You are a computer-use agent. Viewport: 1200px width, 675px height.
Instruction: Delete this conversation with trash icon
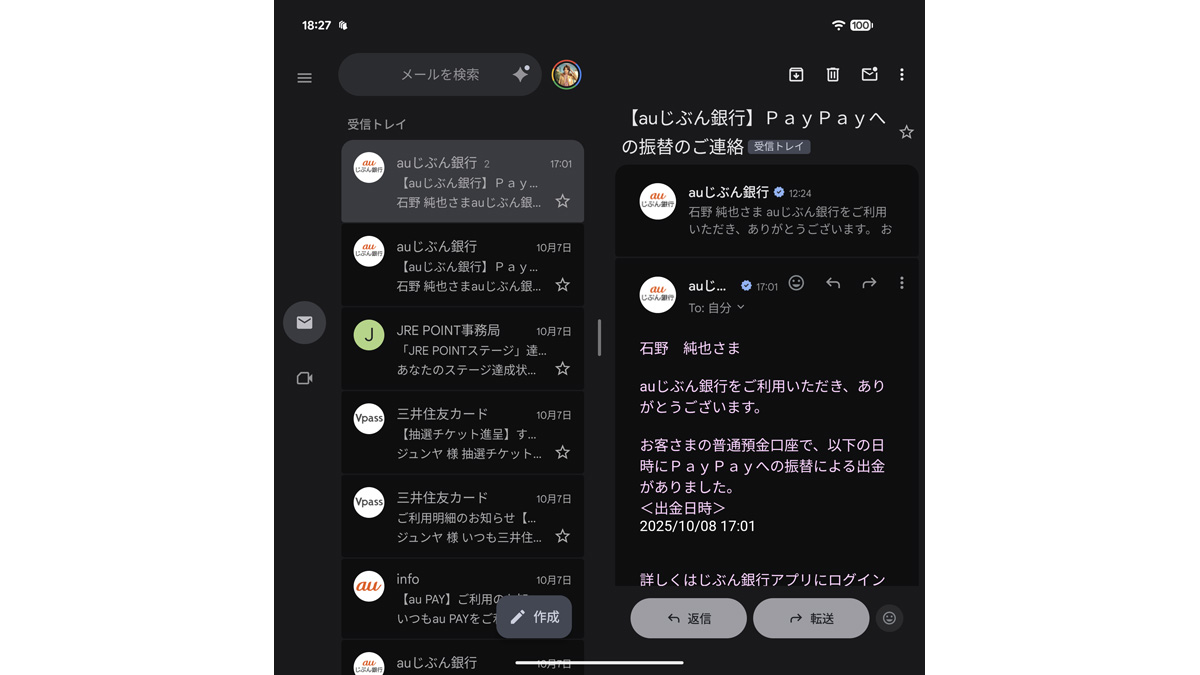(x=833, y=75)
